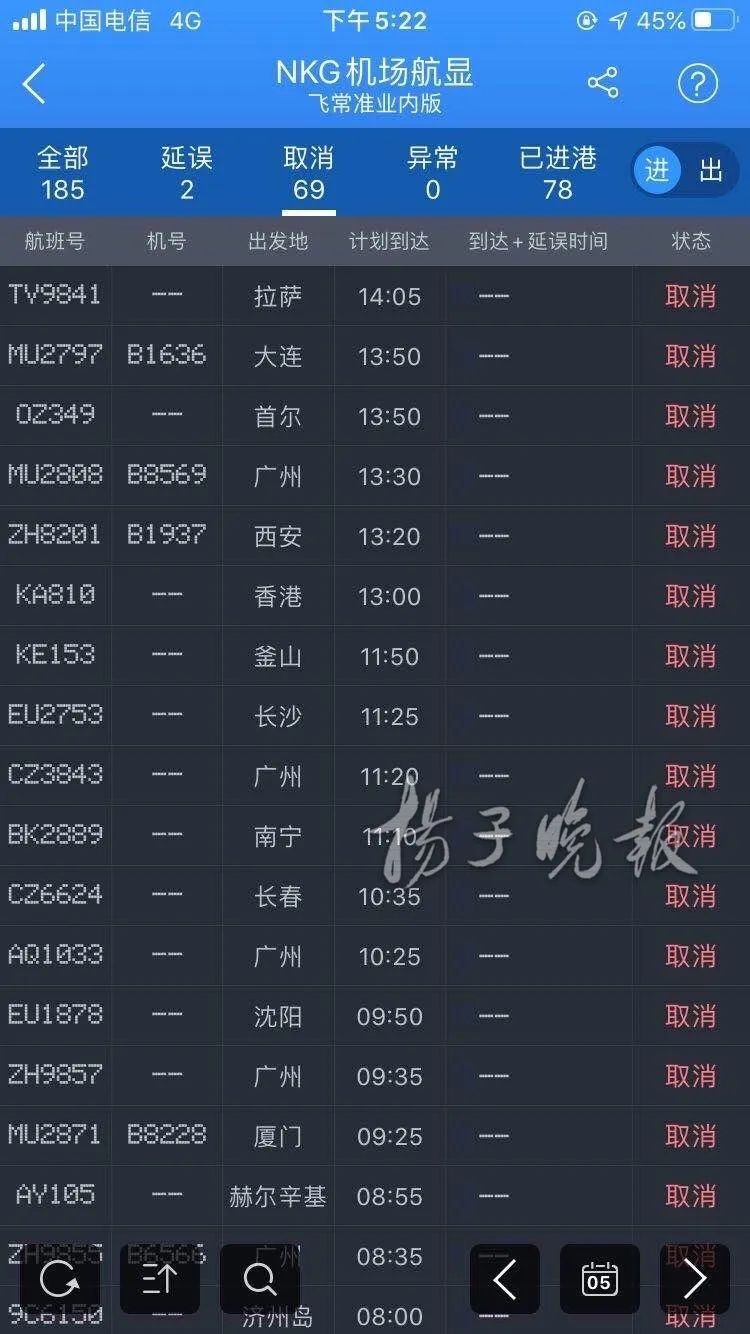Go to previous day with left arrow
This screenshot has height=1334, width=750.
tap(505, 1279)
